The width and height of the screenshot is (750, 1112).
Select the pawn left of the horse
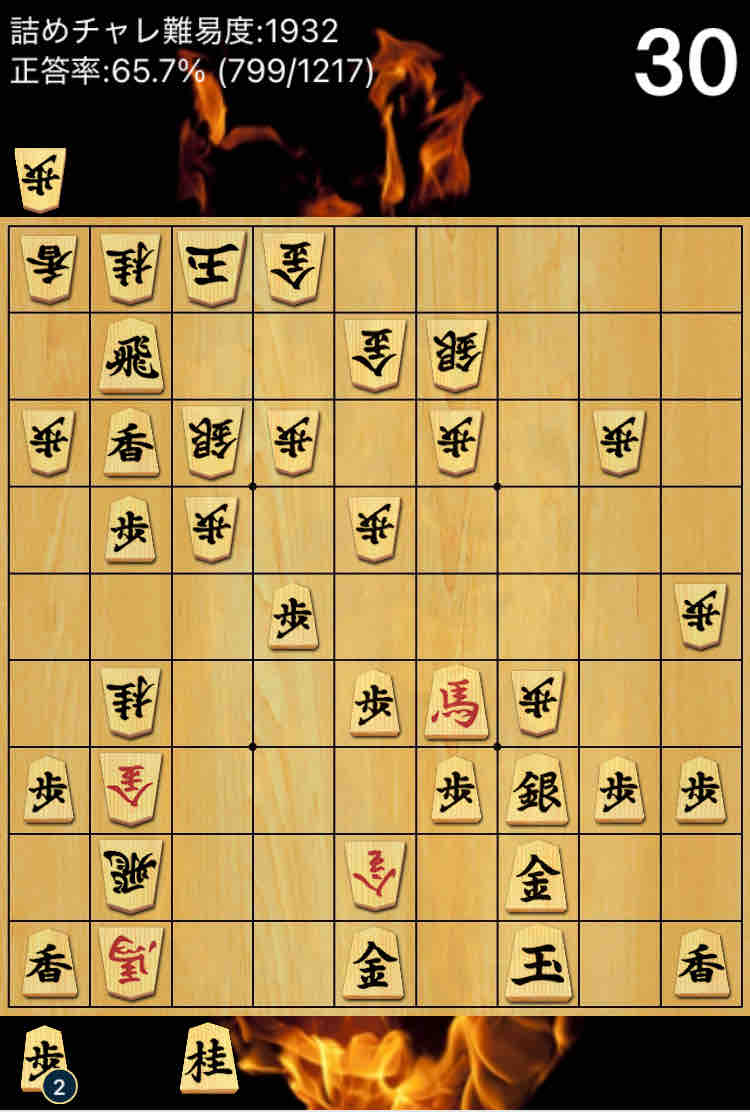click(x=374, y=700)
